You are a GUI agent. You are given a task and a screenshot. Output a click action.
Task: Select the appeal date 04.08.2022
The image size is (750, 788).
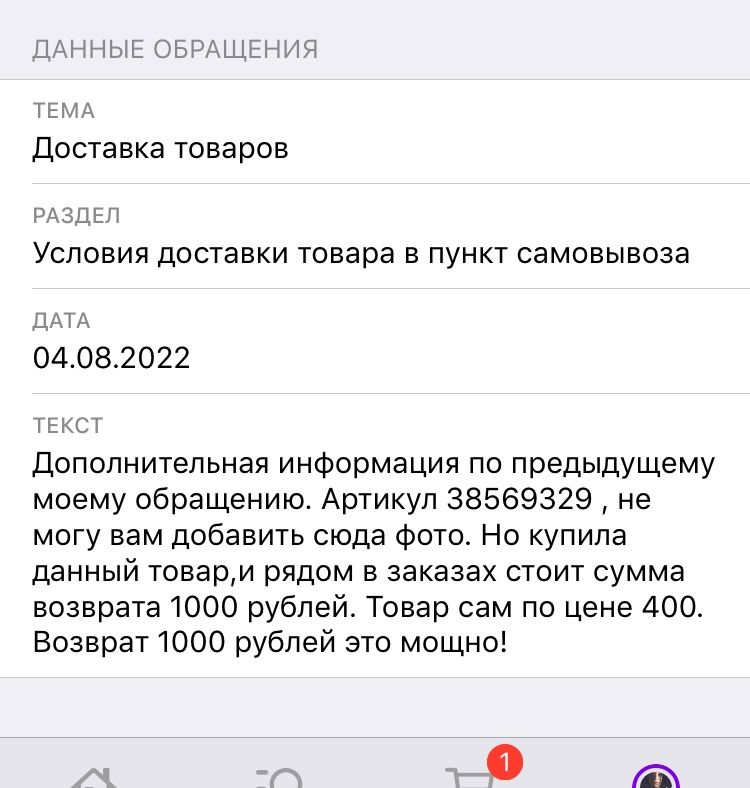pyautogui.click(x=111, y=357)
